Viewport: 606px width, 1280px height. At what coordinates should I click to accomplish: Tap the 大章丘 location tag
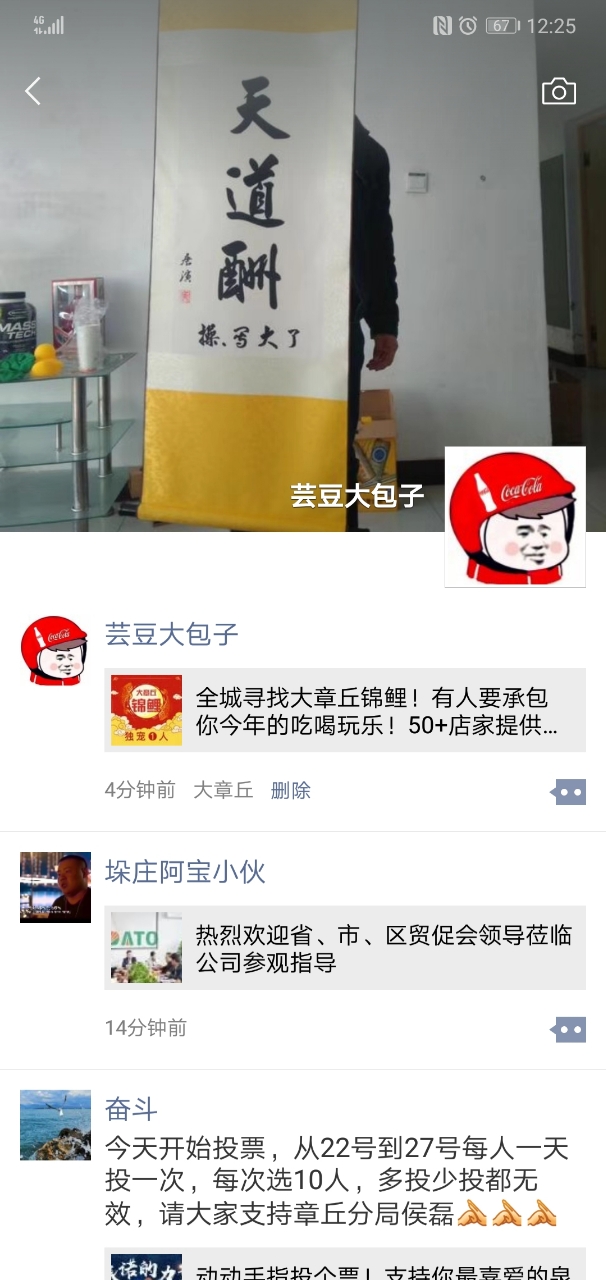pyautogui.click(x=223, y=790)
